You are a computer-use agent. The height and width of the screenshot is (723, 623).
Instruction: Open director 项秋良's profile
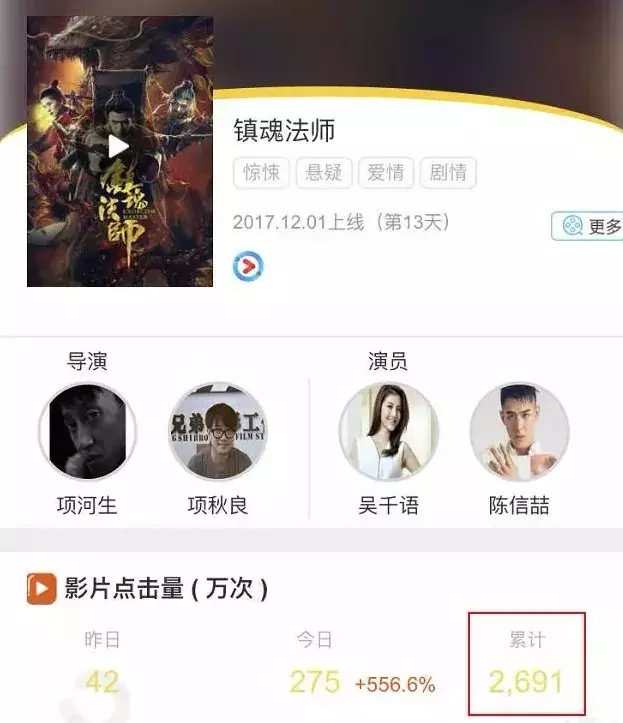(x=218, y=432)
